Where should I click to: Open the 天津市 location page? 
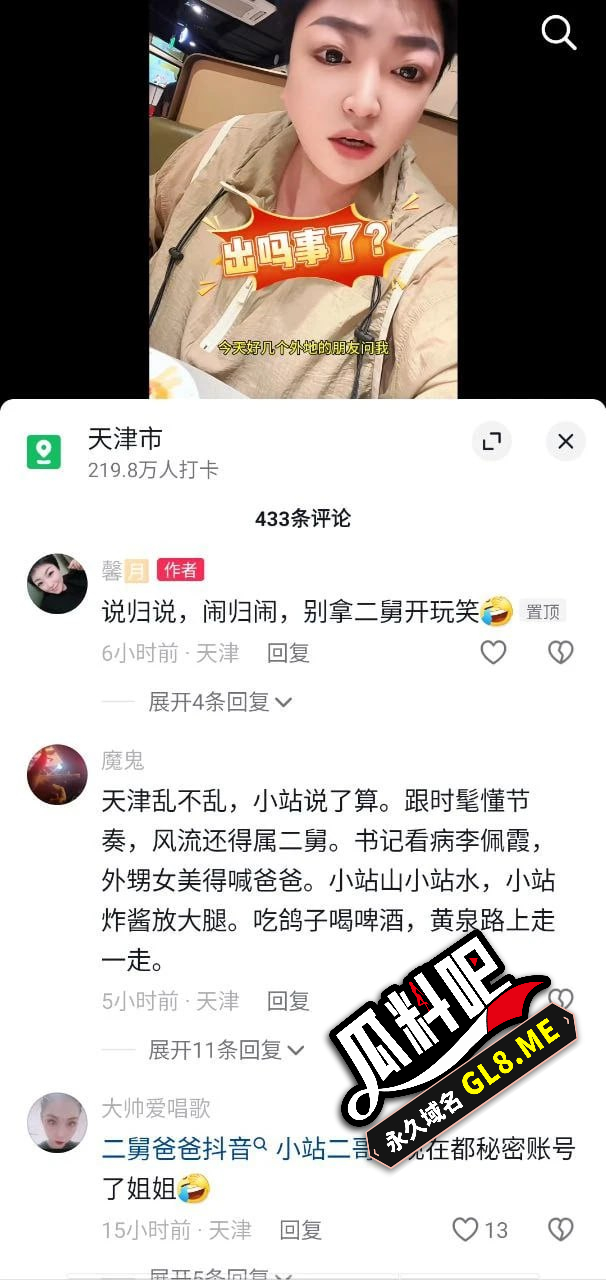coord(124,440)
